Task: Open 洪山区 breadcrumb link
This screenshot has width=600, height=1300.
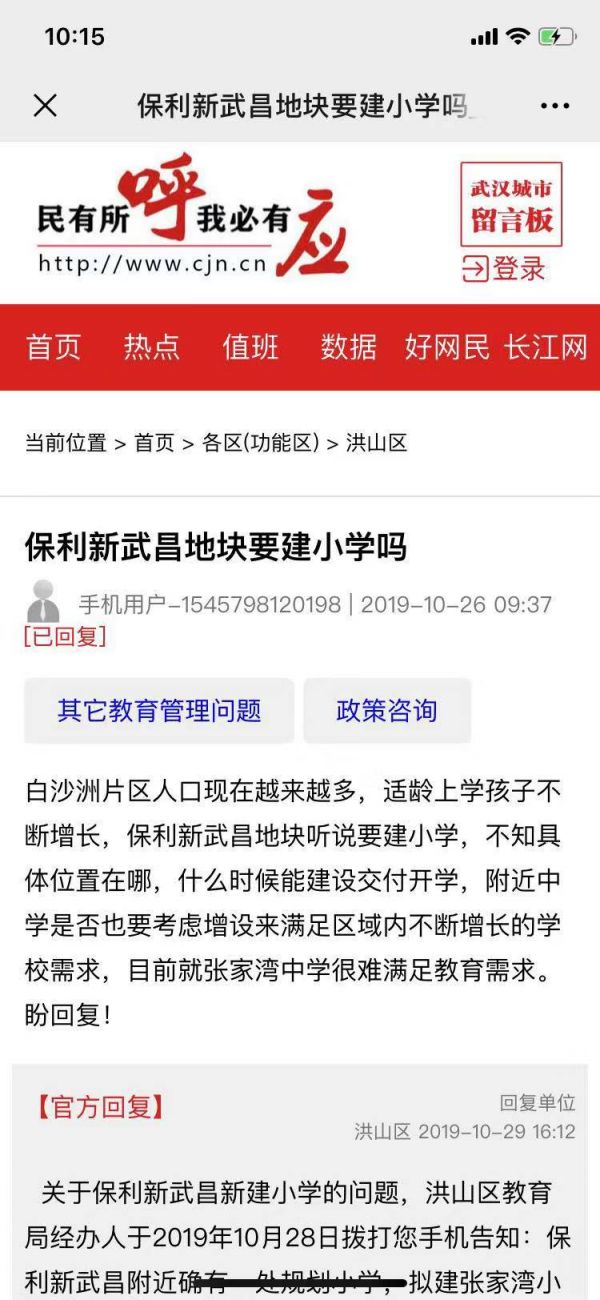Action: (x=376, y=443)
